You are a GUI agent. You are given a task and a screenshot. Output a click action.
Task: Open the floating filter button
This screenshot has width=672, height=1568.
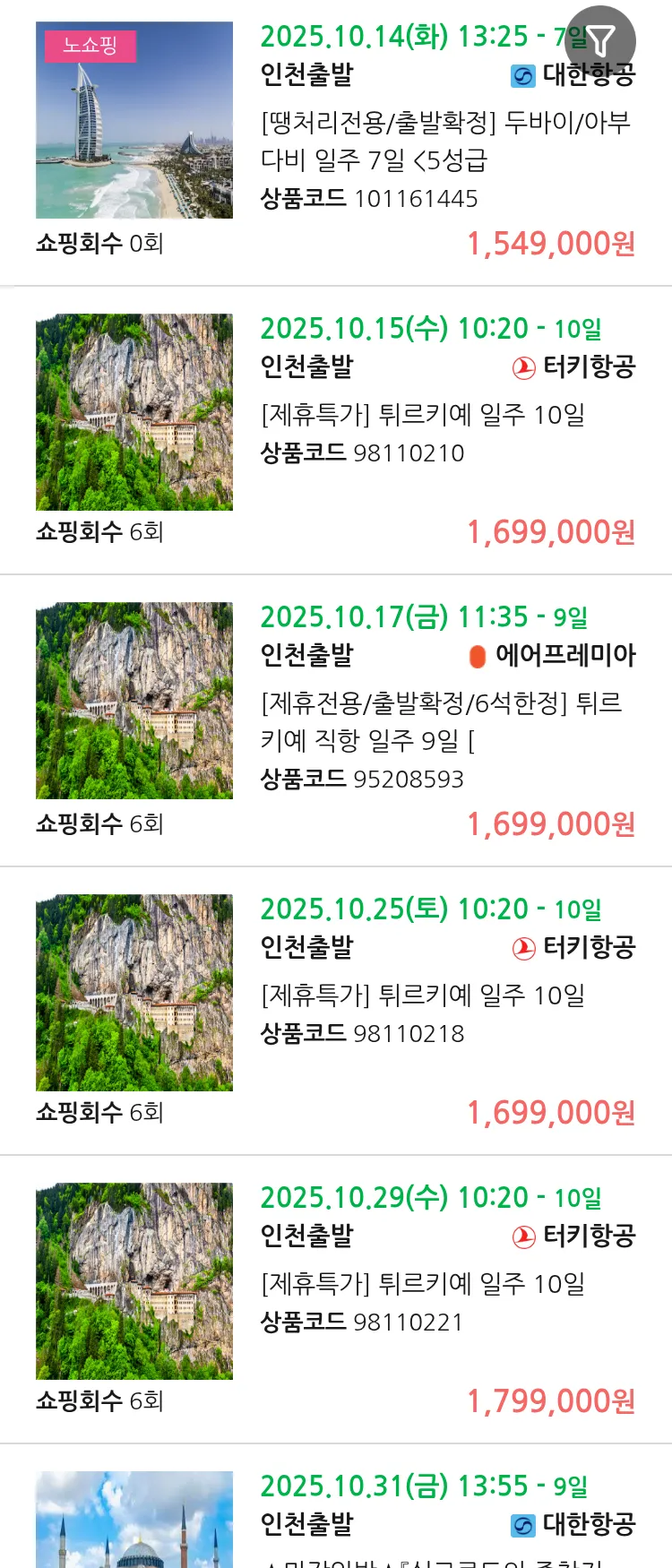[x=601, y=40]
